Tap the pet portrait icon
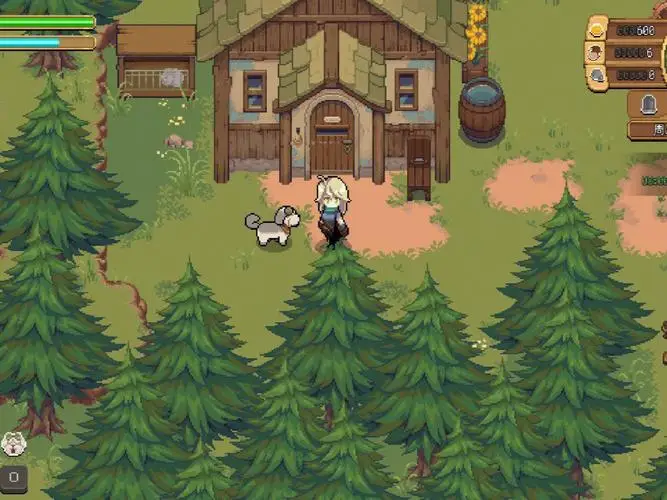The height and width of the screenshot is (500, 667). (x=13, y=444)
